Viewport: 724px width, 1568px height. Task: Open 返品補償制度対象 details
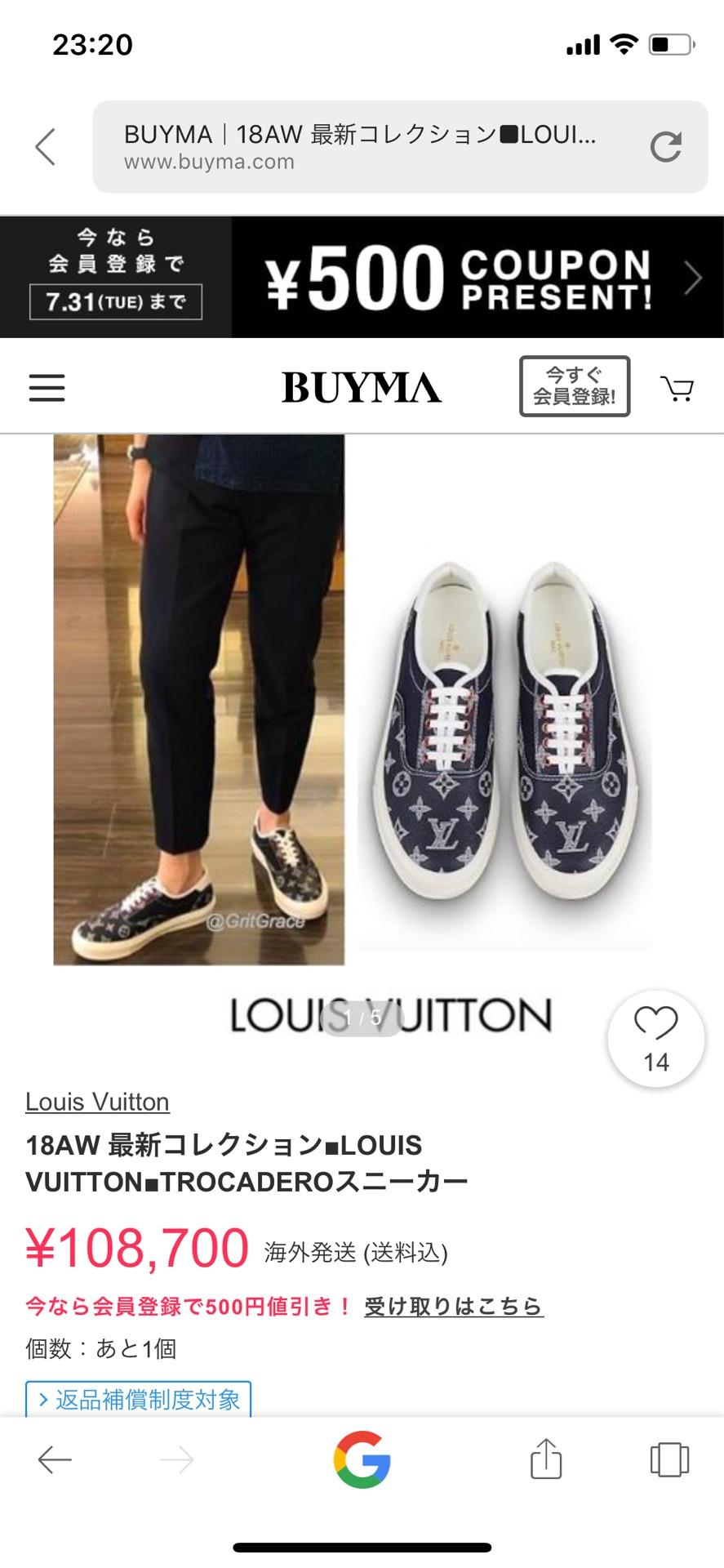[x=139, y=1399]
